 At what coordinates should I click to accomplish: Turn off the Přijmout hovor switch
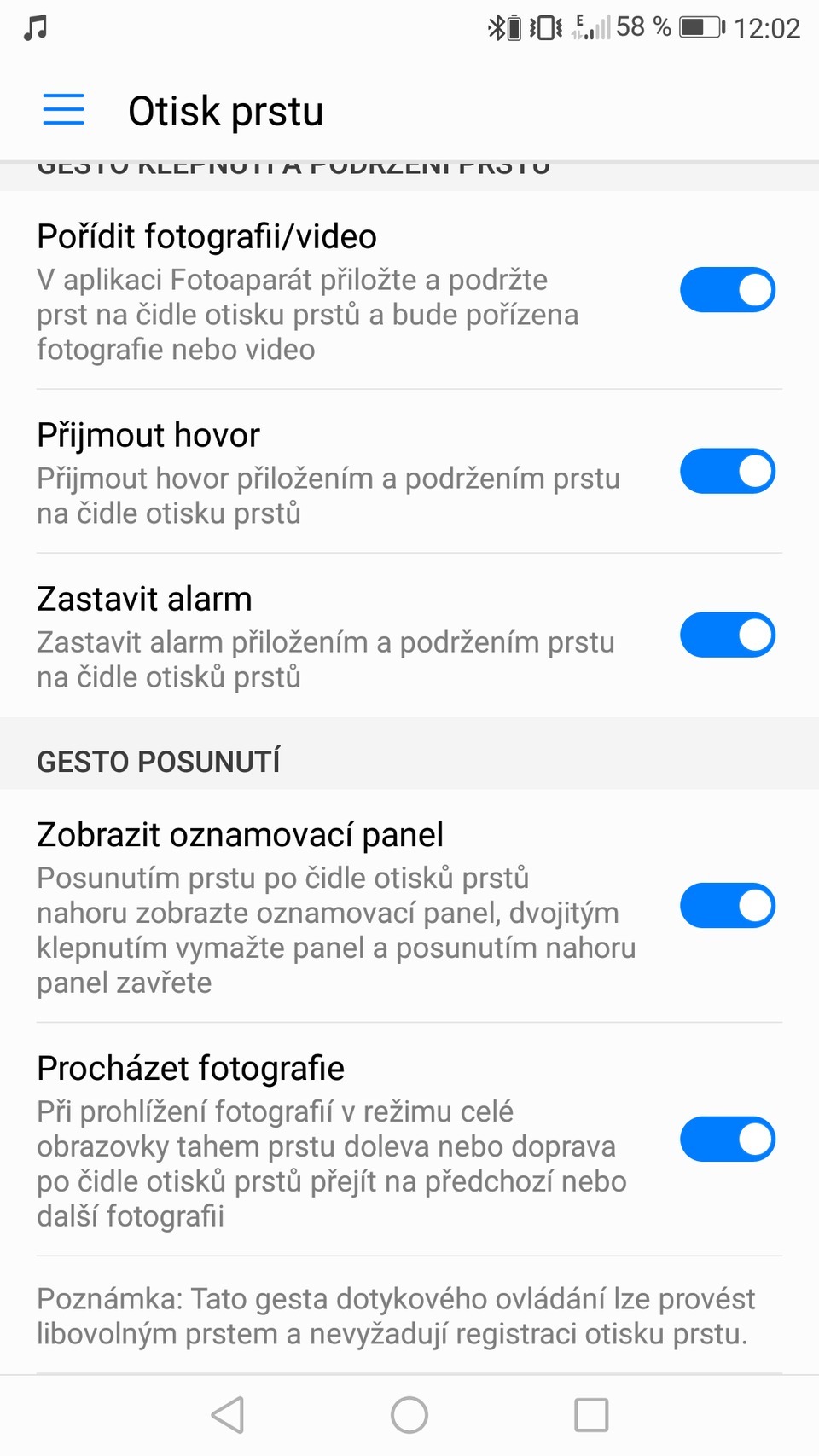coord(727,471)
